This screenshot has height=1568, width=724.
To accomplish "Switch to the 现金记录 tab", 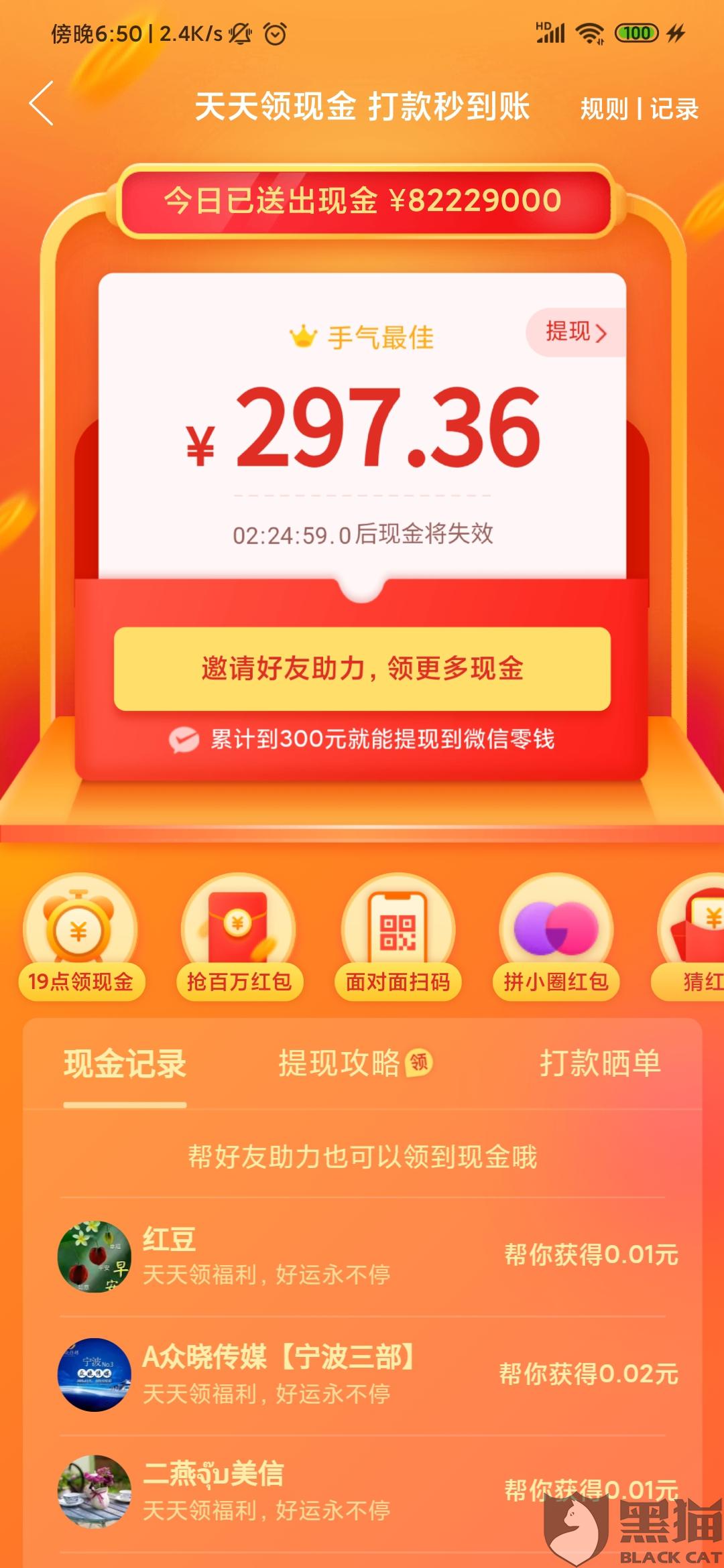I will [125, 1064].
